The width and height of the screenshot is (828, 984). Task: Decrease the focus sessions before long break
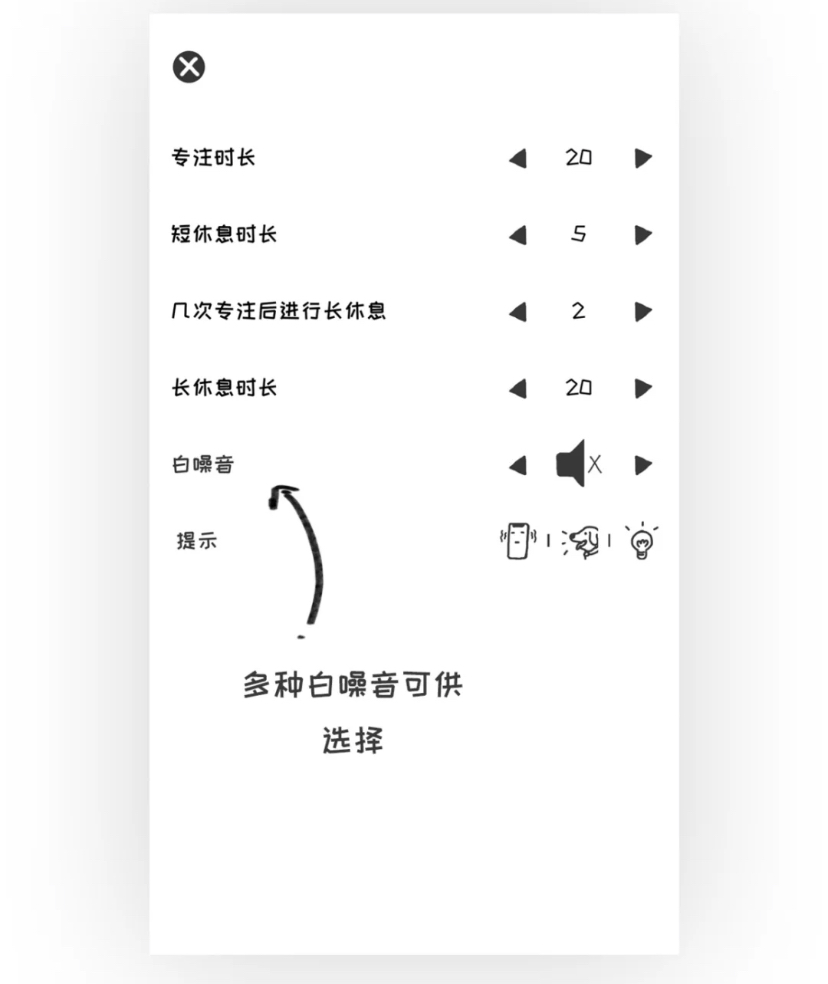pos(516,311)
